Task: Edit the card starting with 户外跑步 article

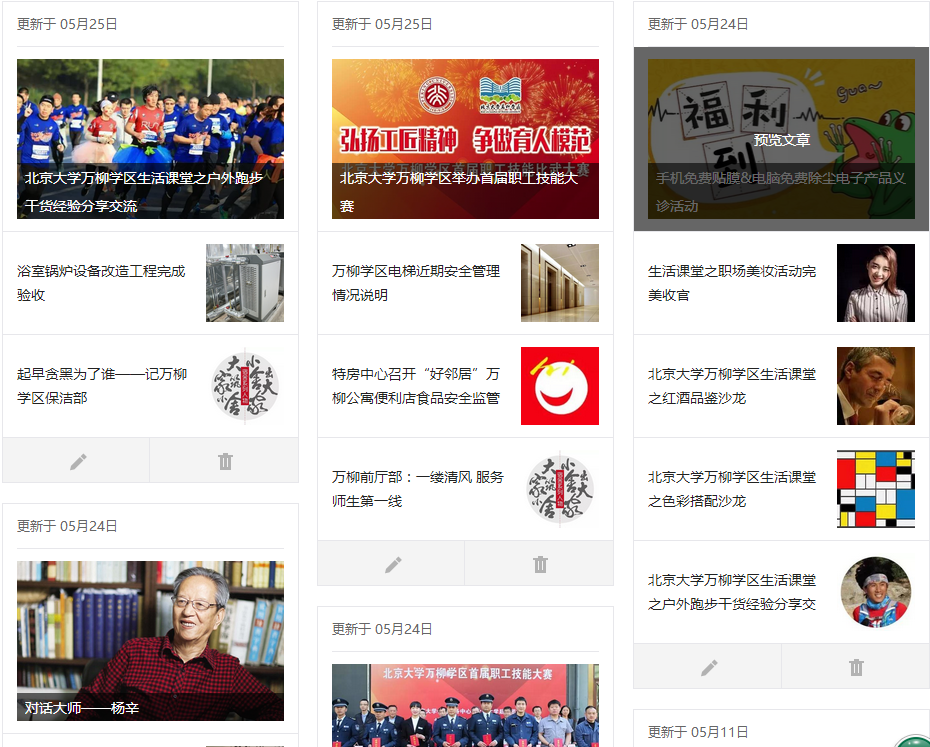Action: [77, 461]
